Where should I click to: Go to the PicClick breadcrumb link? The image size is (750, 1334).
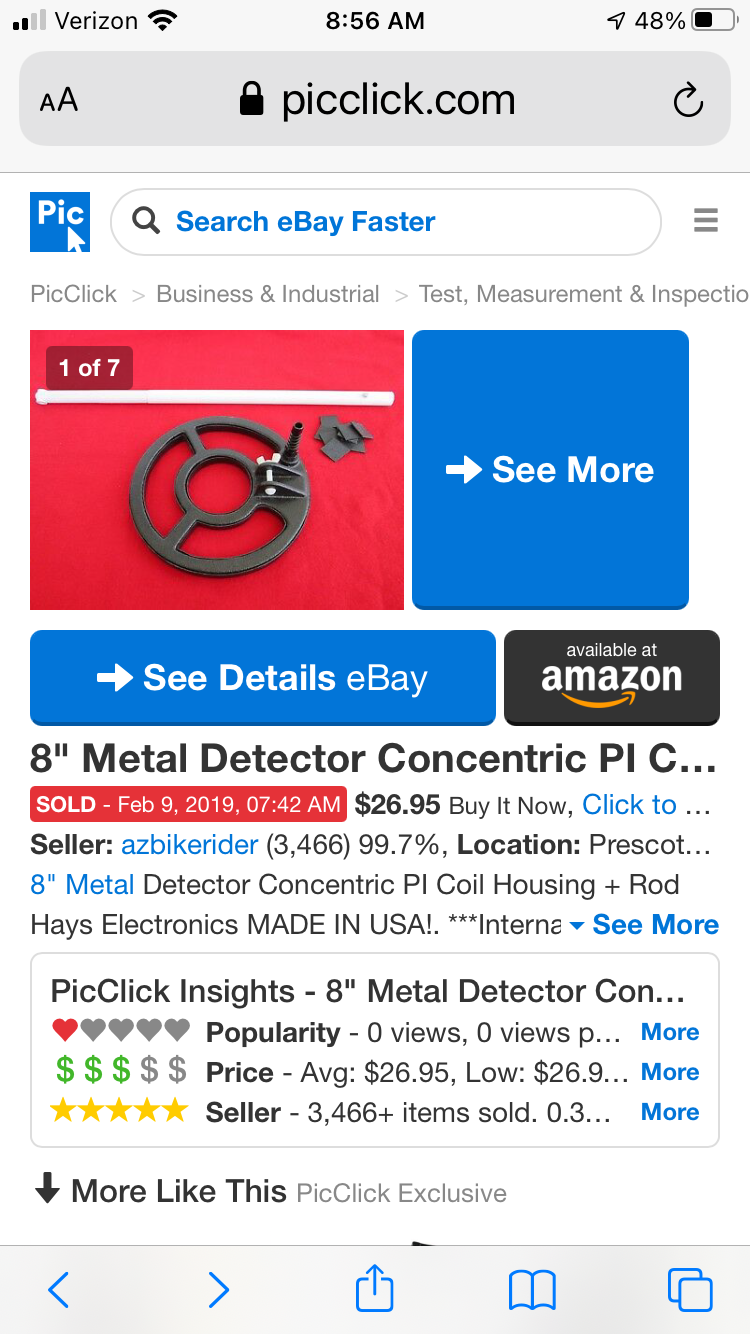tap(74, 294)
